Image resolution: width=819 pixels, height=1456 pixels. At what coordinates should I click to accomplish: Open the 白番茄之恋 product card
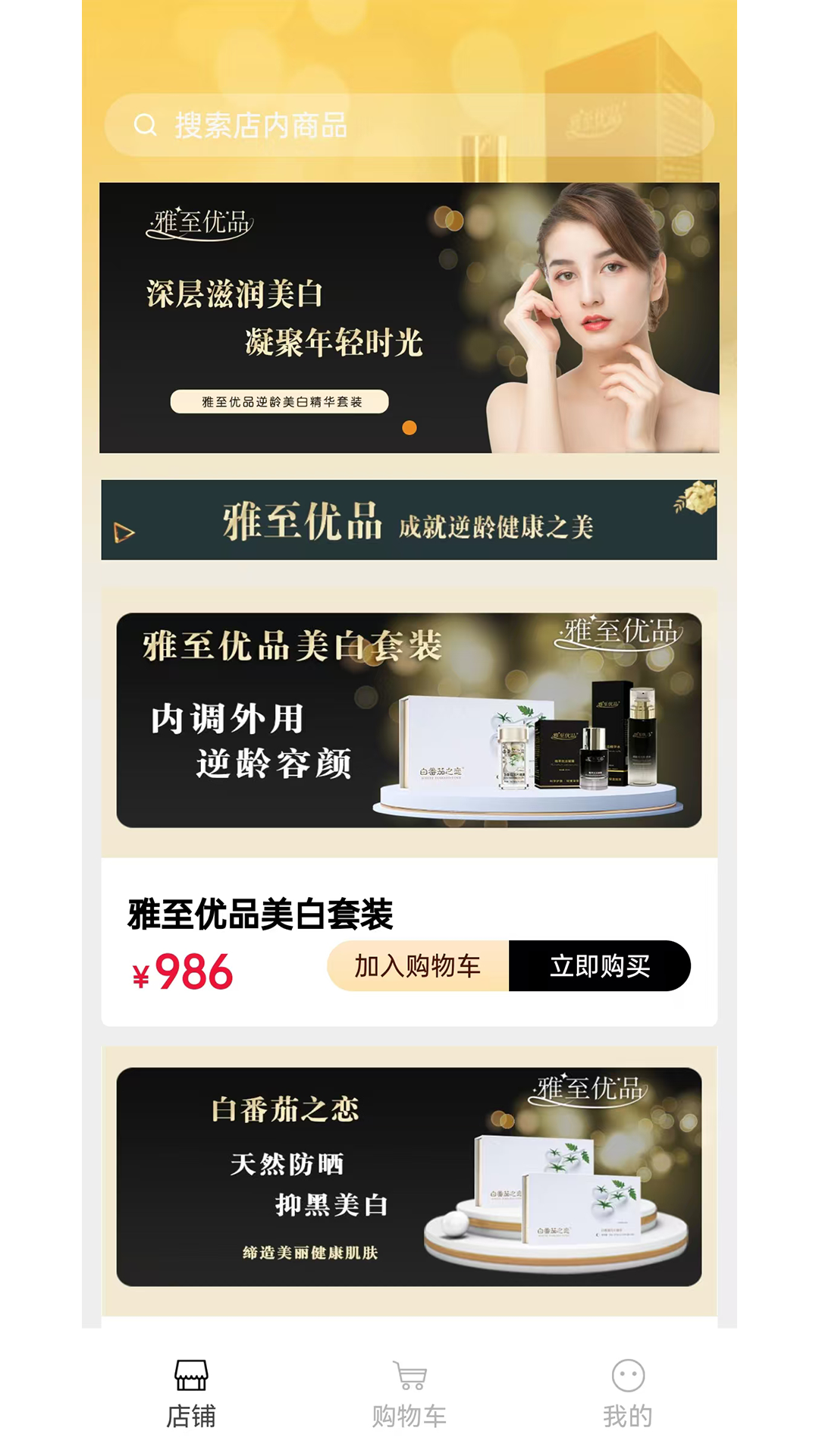409,1177
